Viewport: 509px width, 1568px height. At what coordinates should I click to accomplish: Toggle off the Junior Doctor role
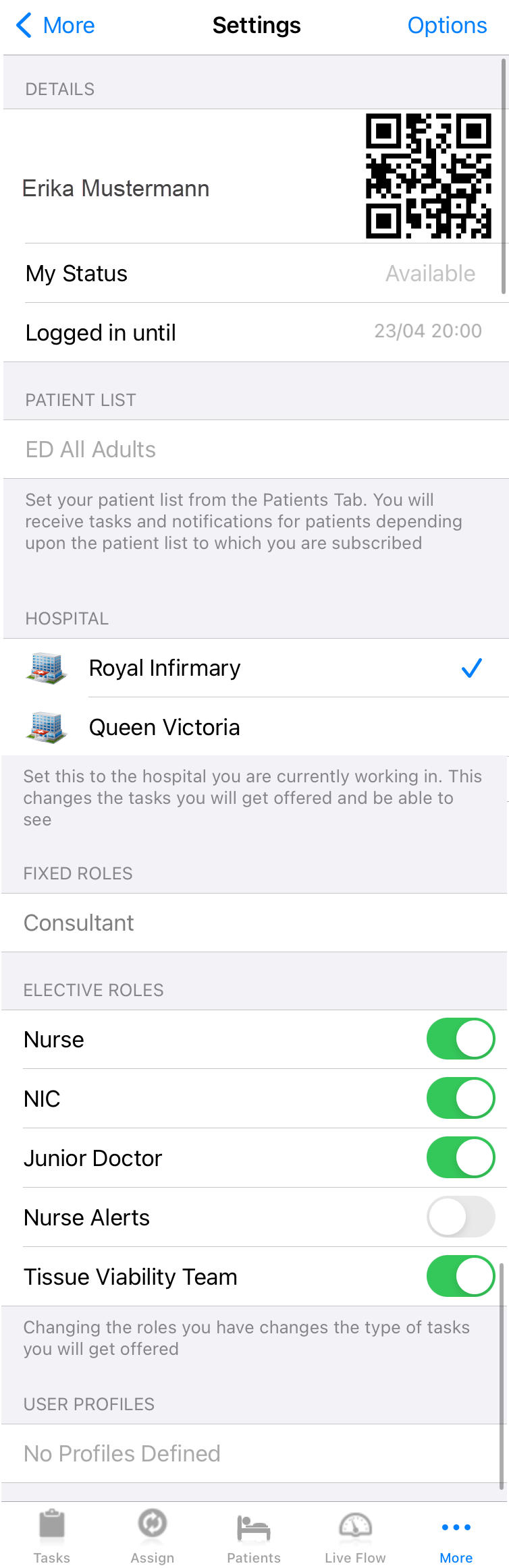tap(460, 1157)
